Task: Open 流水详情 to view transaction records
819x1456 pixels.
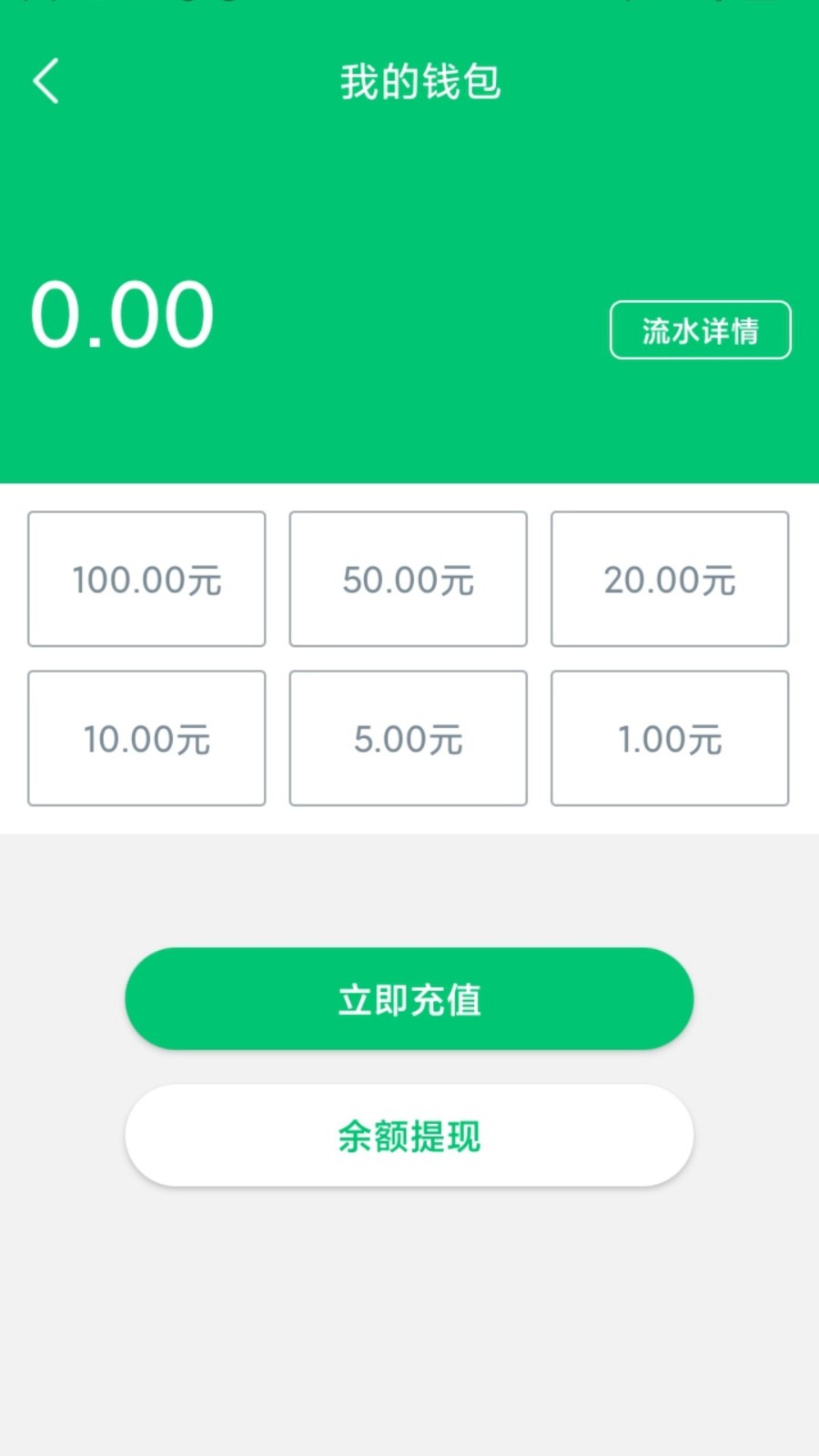Action: 700,330
